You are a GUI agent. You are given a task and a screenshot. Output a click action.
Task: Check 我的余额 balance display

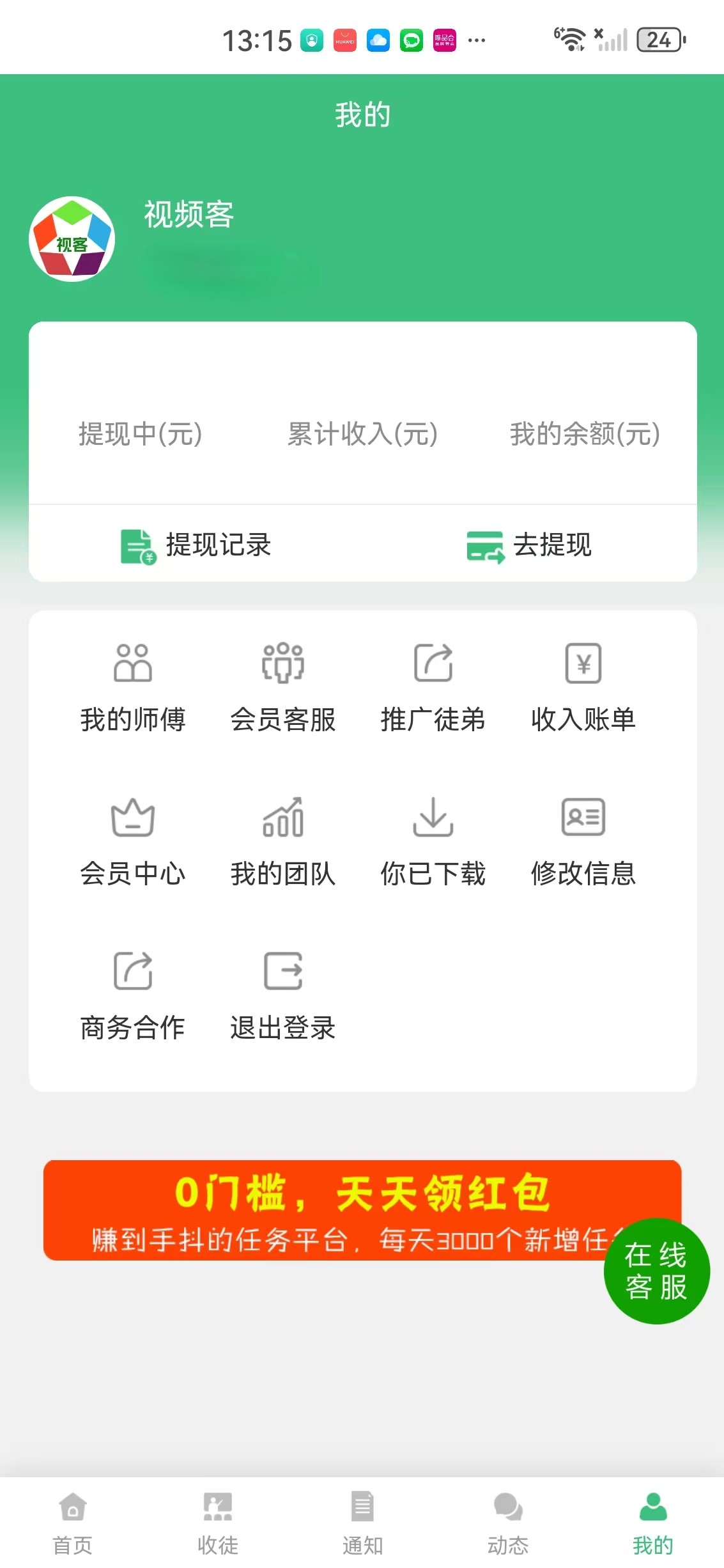pyautogui.click(x=583, y=435)
